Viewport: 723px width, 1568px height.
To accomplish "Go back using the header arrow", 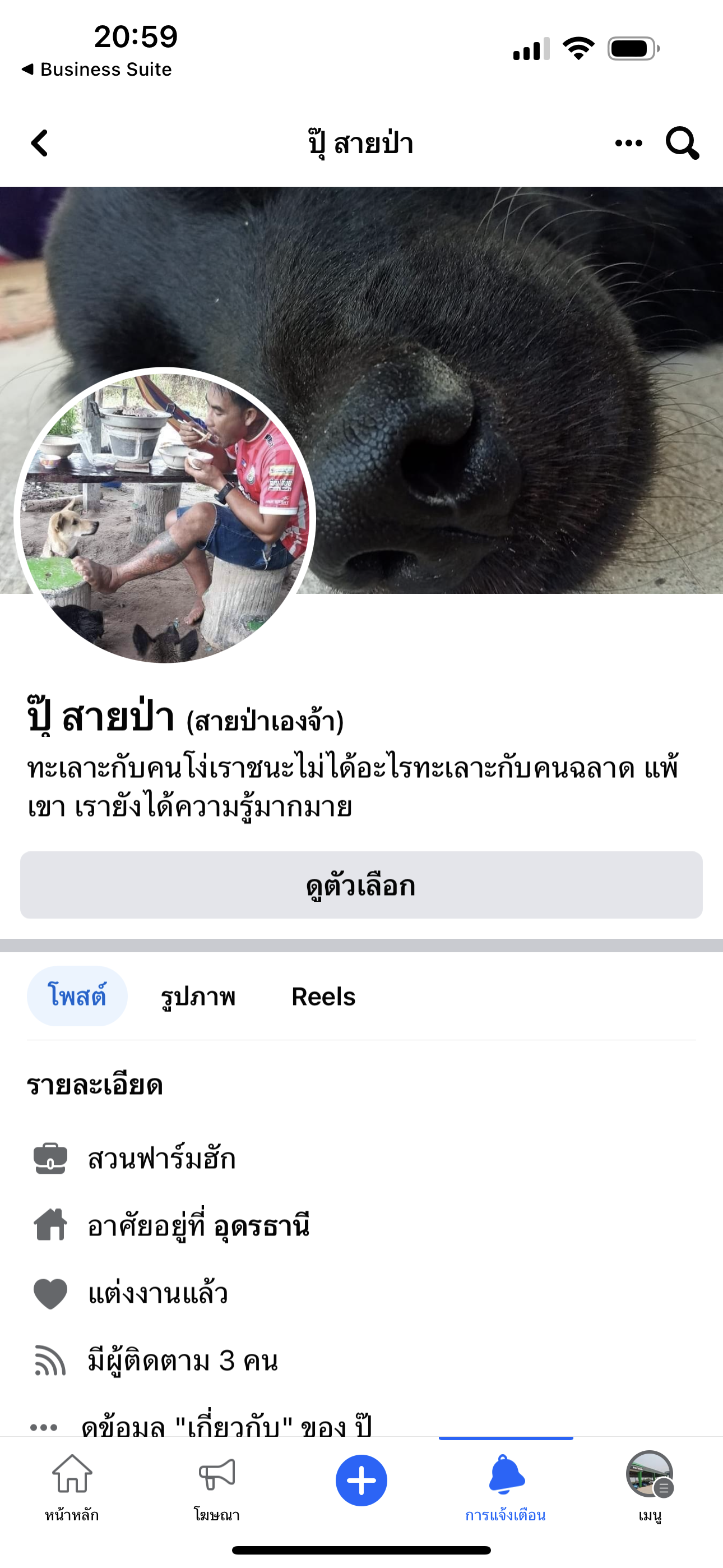I will tap(40, 144).
